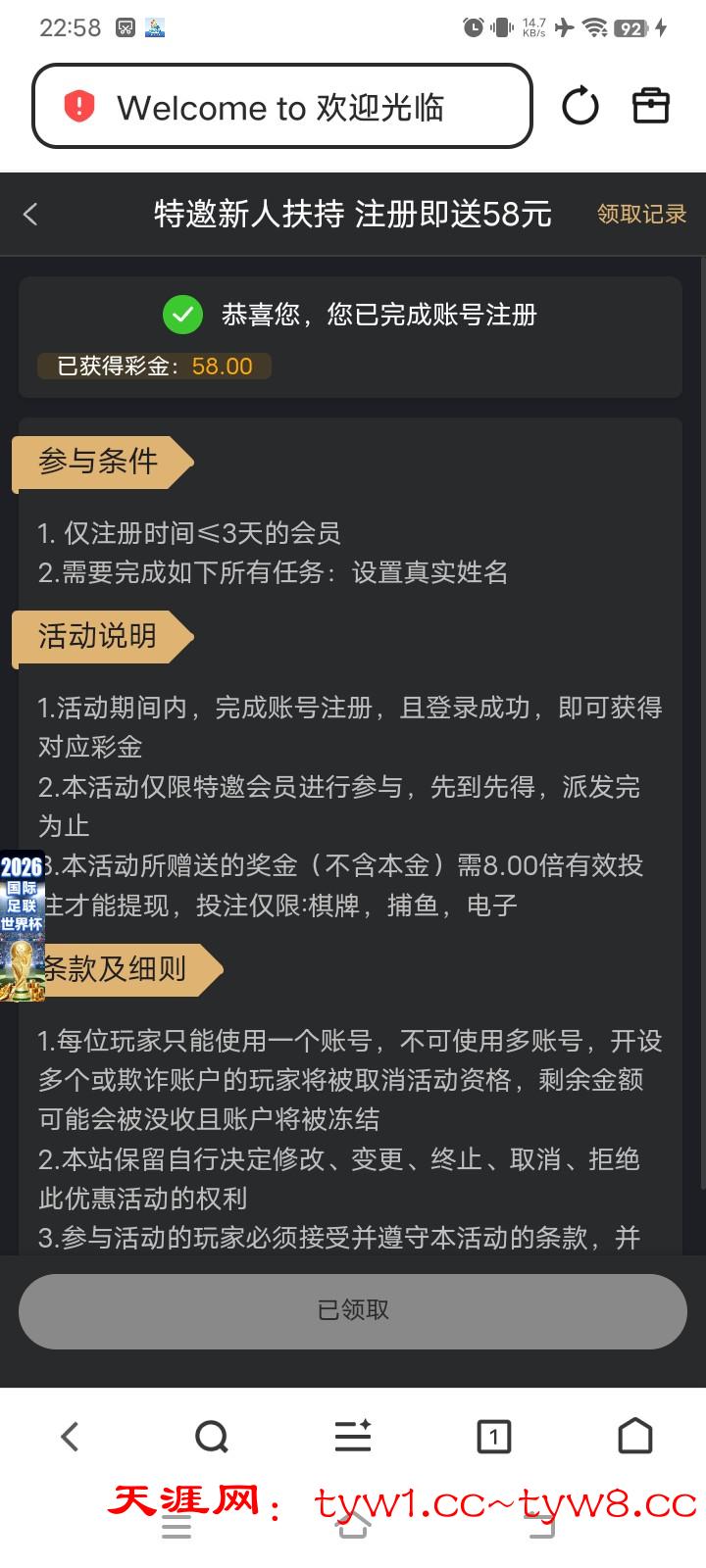Open 领取记录 claim records

click(641, 215)
